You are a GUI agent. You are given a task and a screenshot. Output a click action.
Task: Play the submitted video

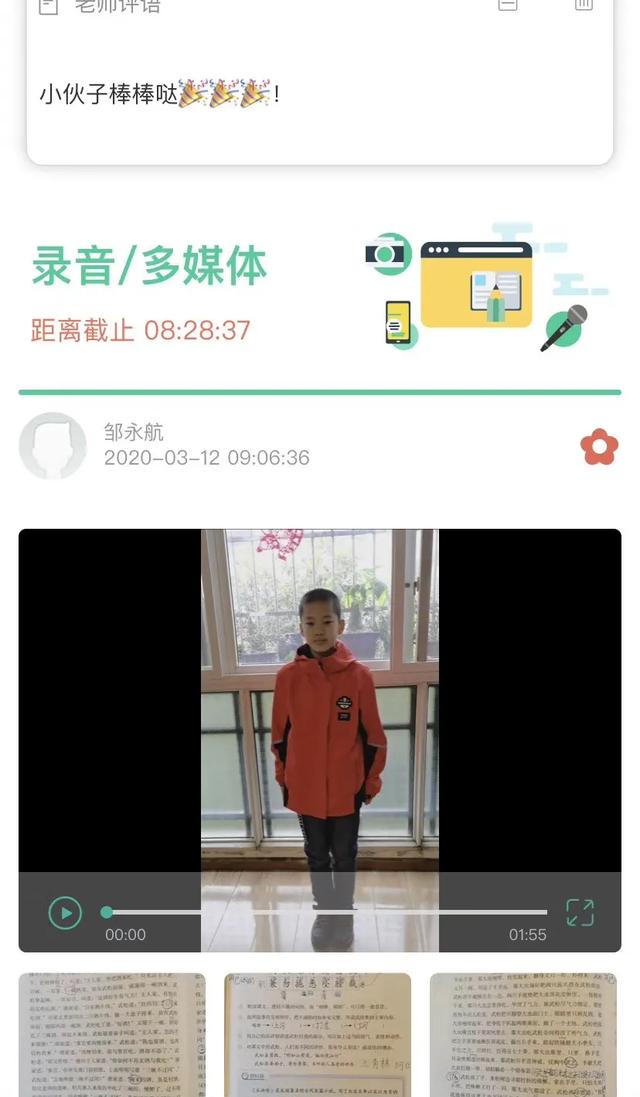[65, 912]
